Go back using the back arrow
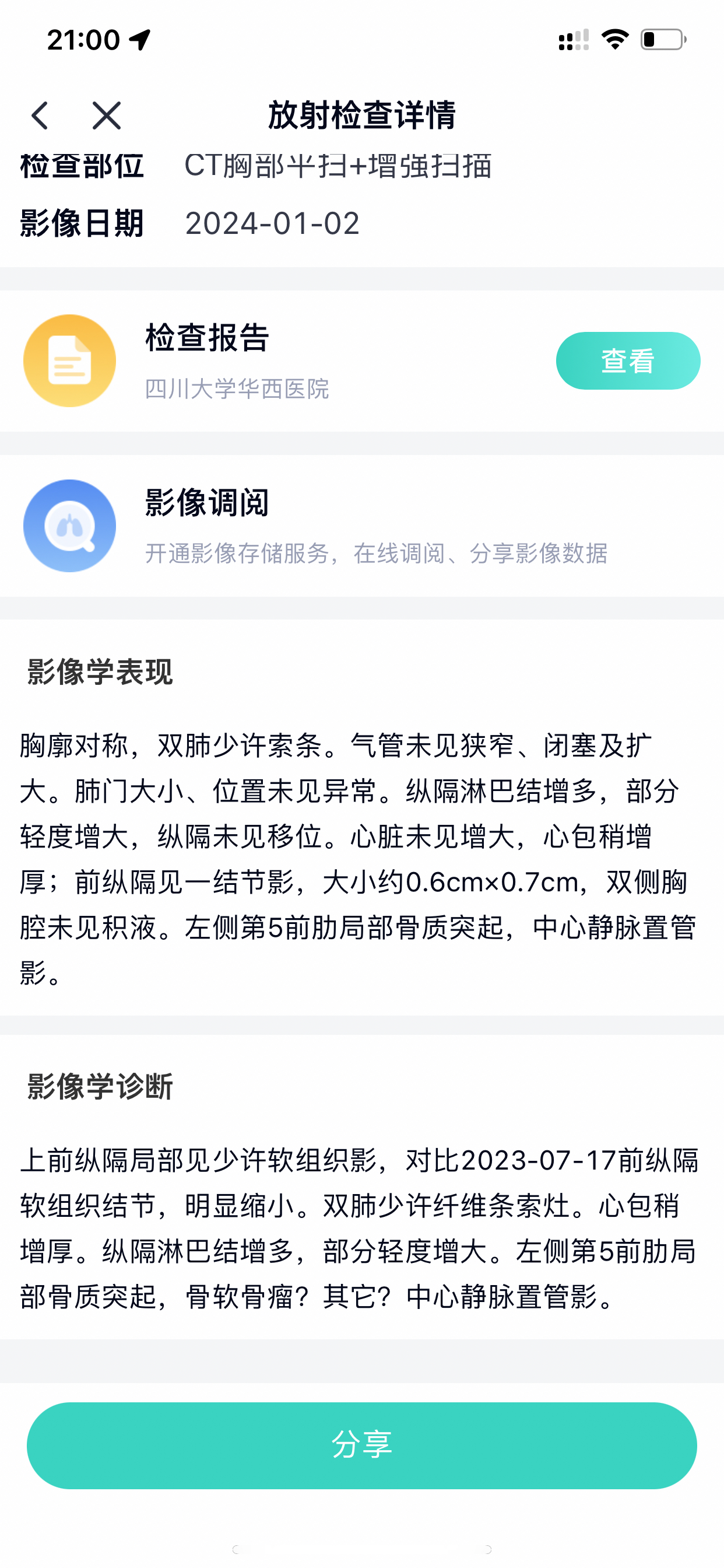 click(x=40, y=116)
